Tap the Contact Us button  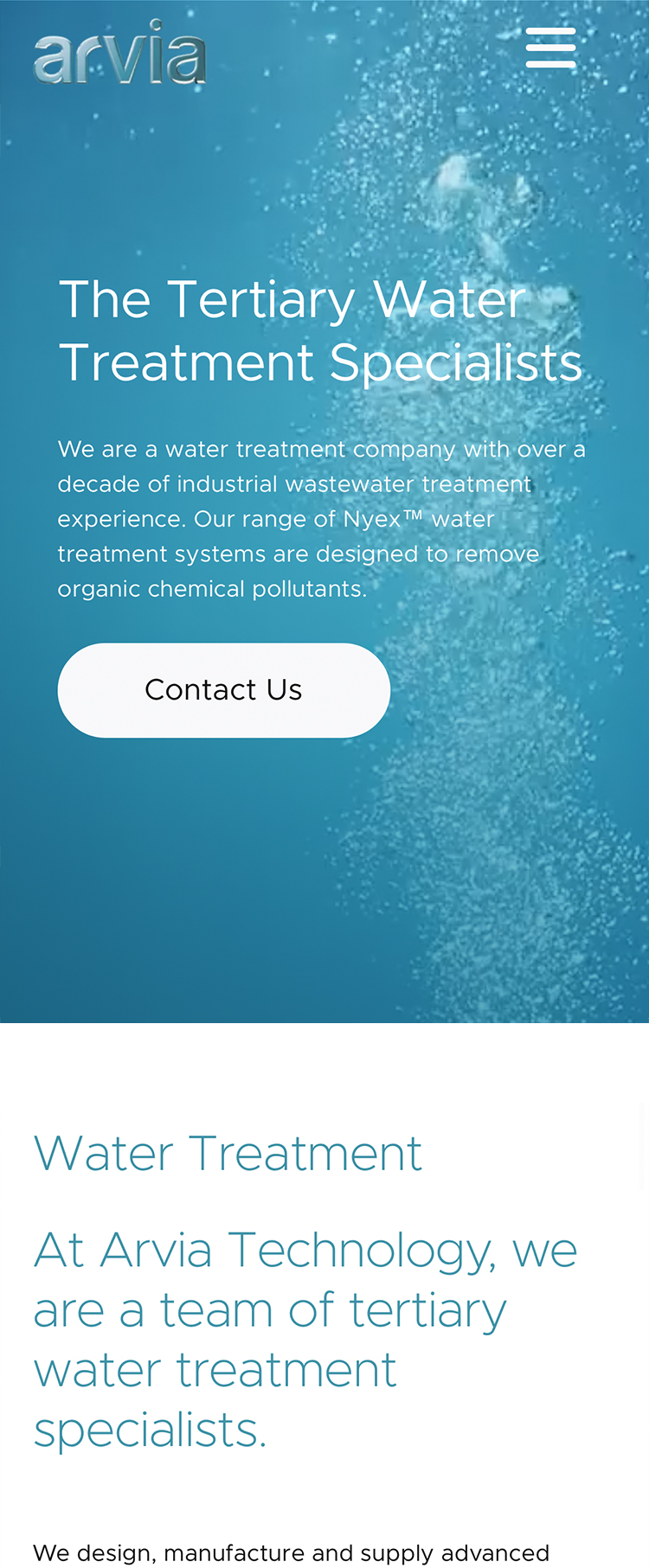[223, 690]
